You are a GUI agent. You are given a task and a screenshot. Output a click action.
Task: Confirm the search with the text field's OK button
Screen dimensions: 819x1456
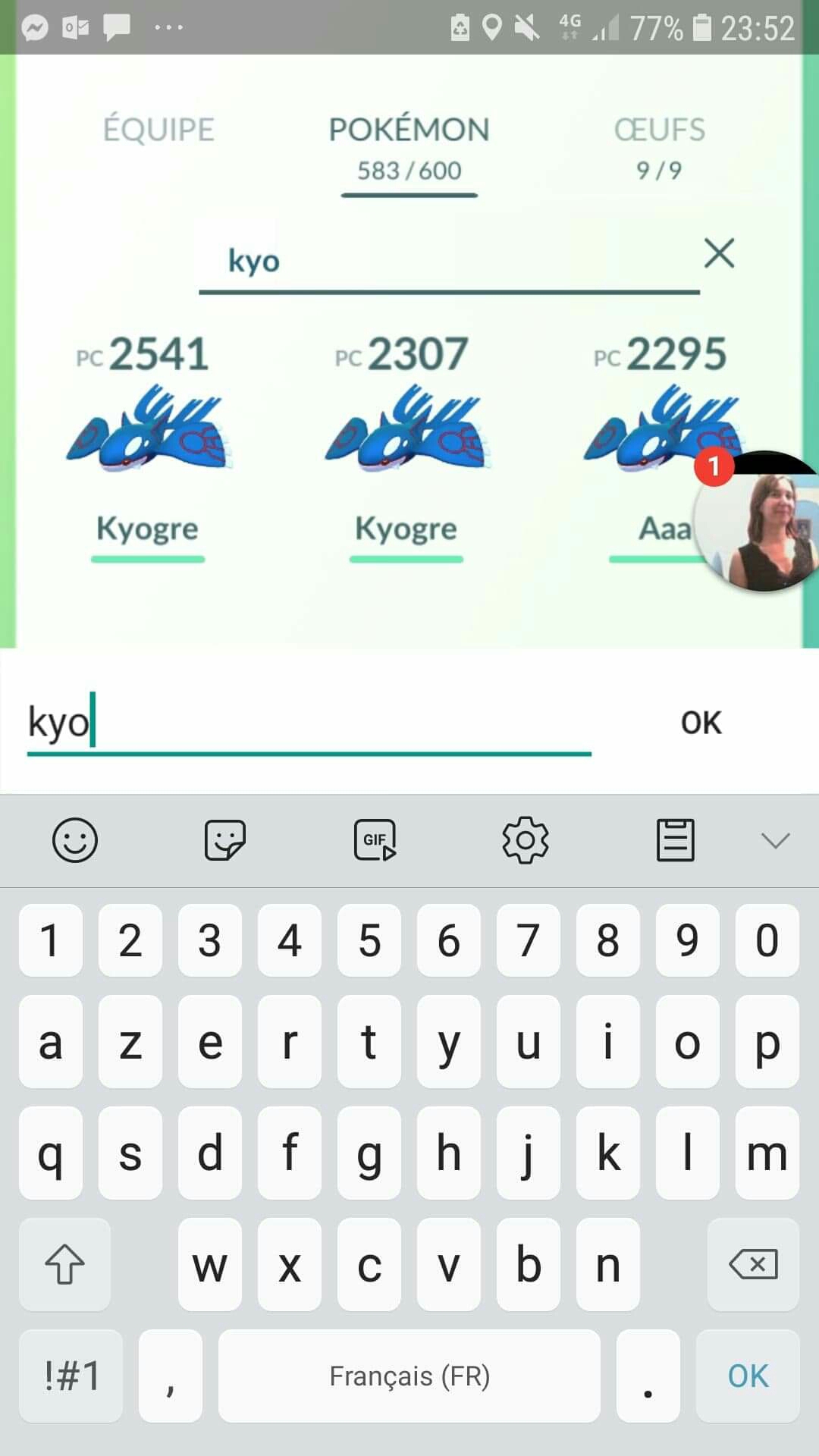701,723
